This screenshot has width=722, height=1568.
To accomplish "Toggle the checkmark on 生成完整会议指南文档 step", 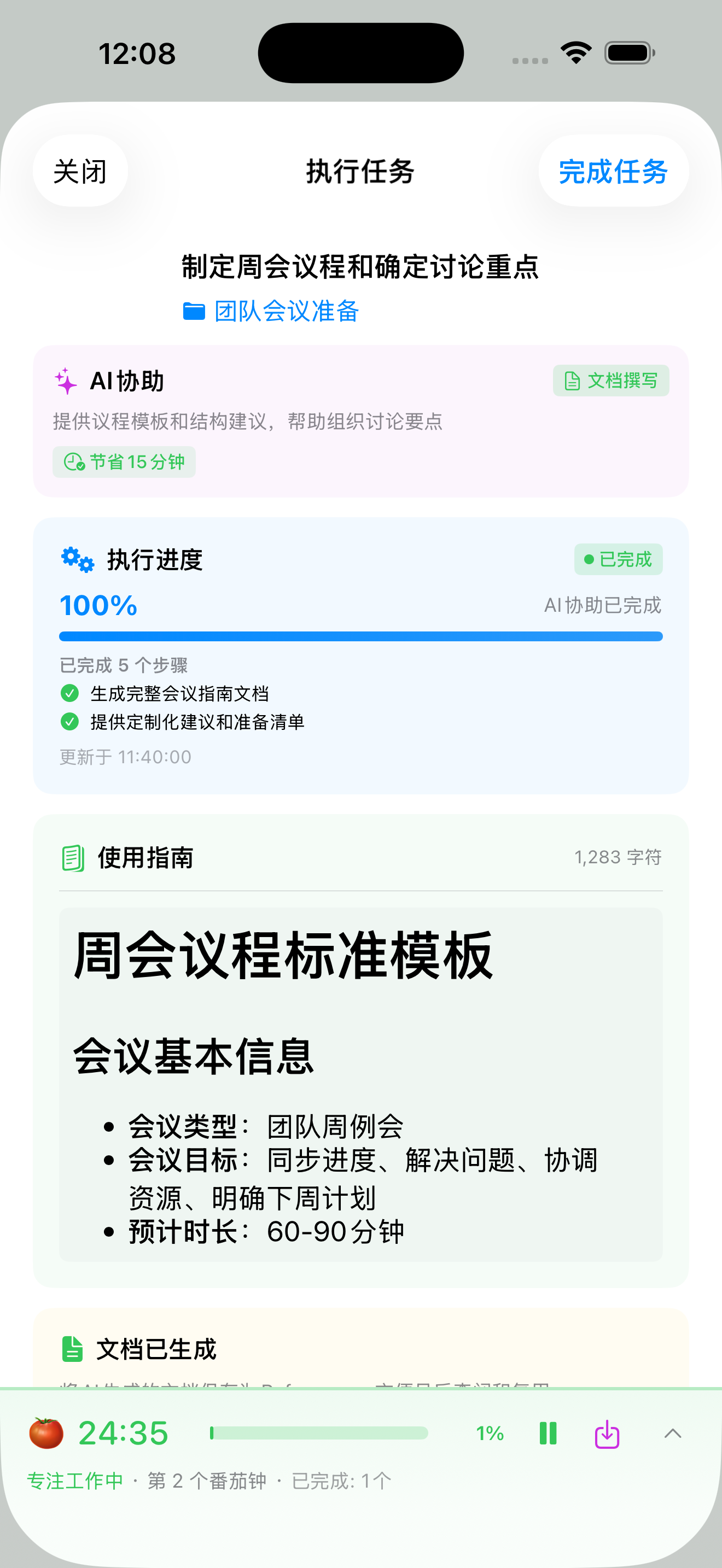I will 70,693.
